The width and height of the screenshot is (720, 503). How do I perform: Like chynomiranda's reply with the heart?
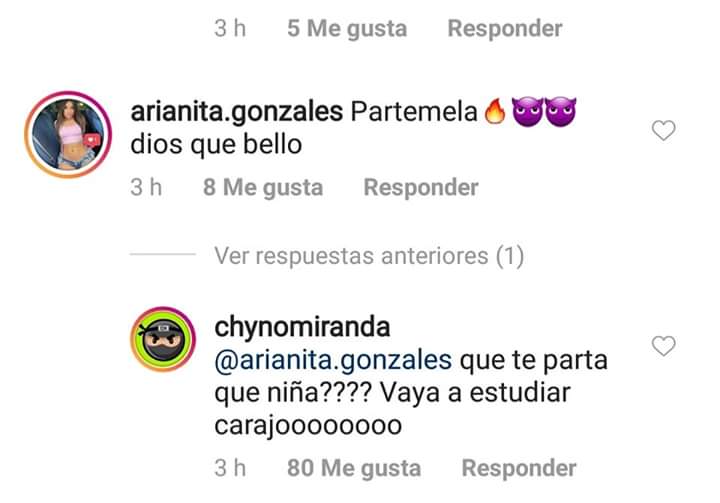pyautogui.click(x=663, y=346)
